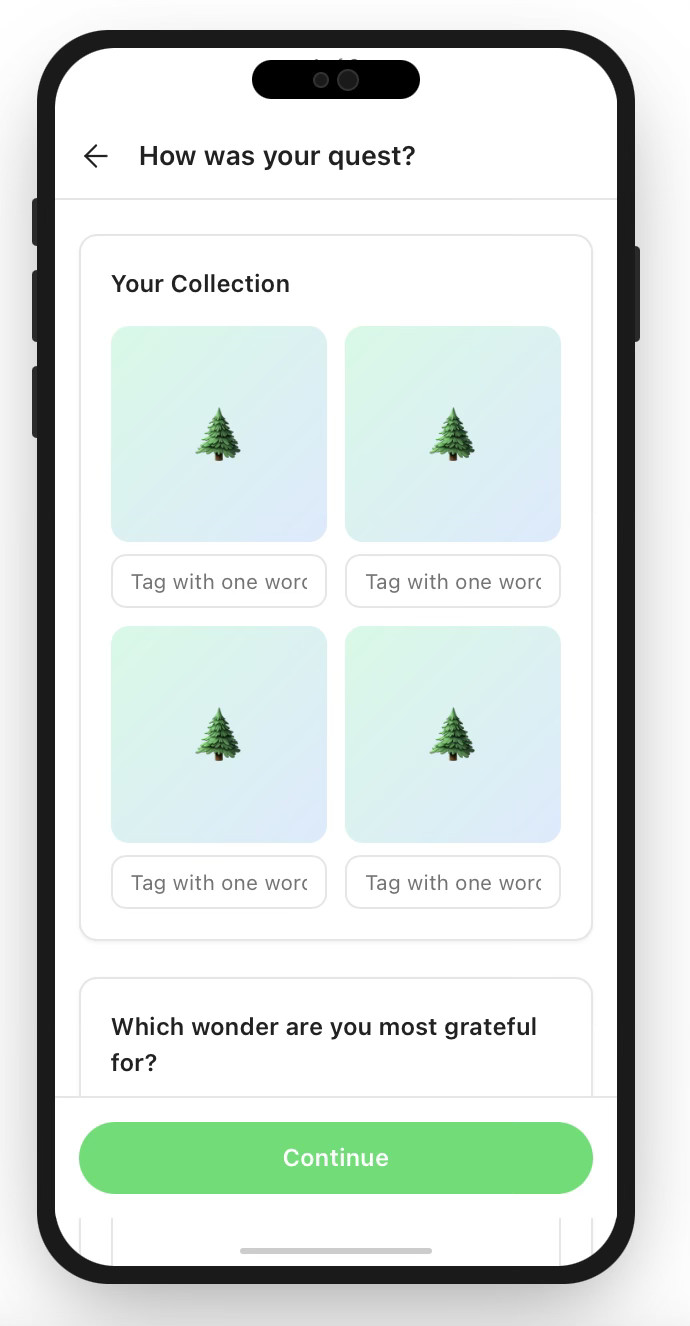Go back from the quest review screen
Image resolution: width=690 pixels, height=1326 pixels.
96,156
